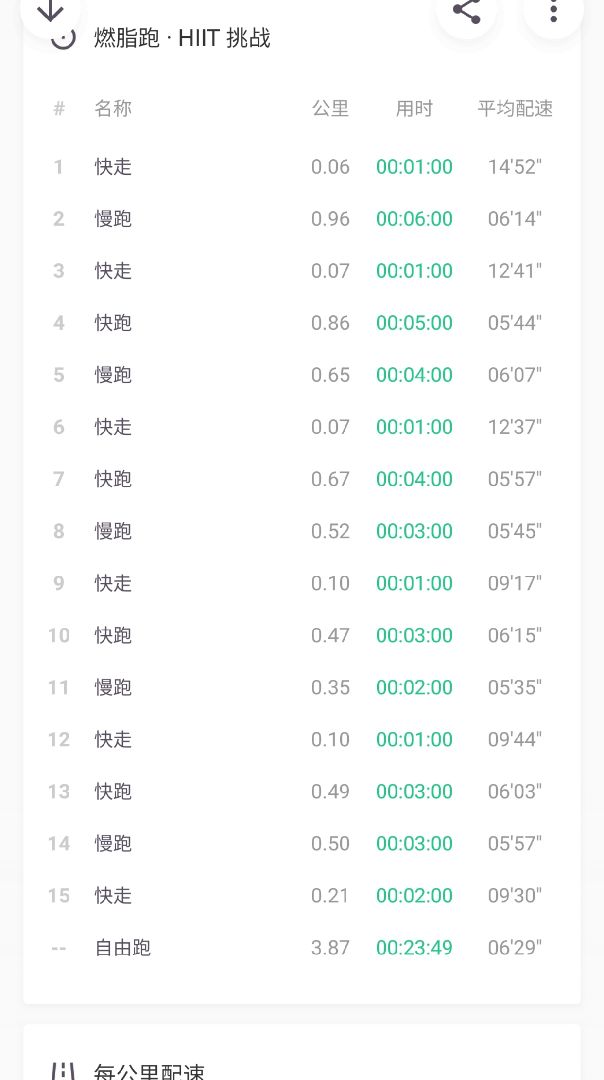Tap the share icon
This screenshot has height=1080, width=604.
[x=466, y=10]
